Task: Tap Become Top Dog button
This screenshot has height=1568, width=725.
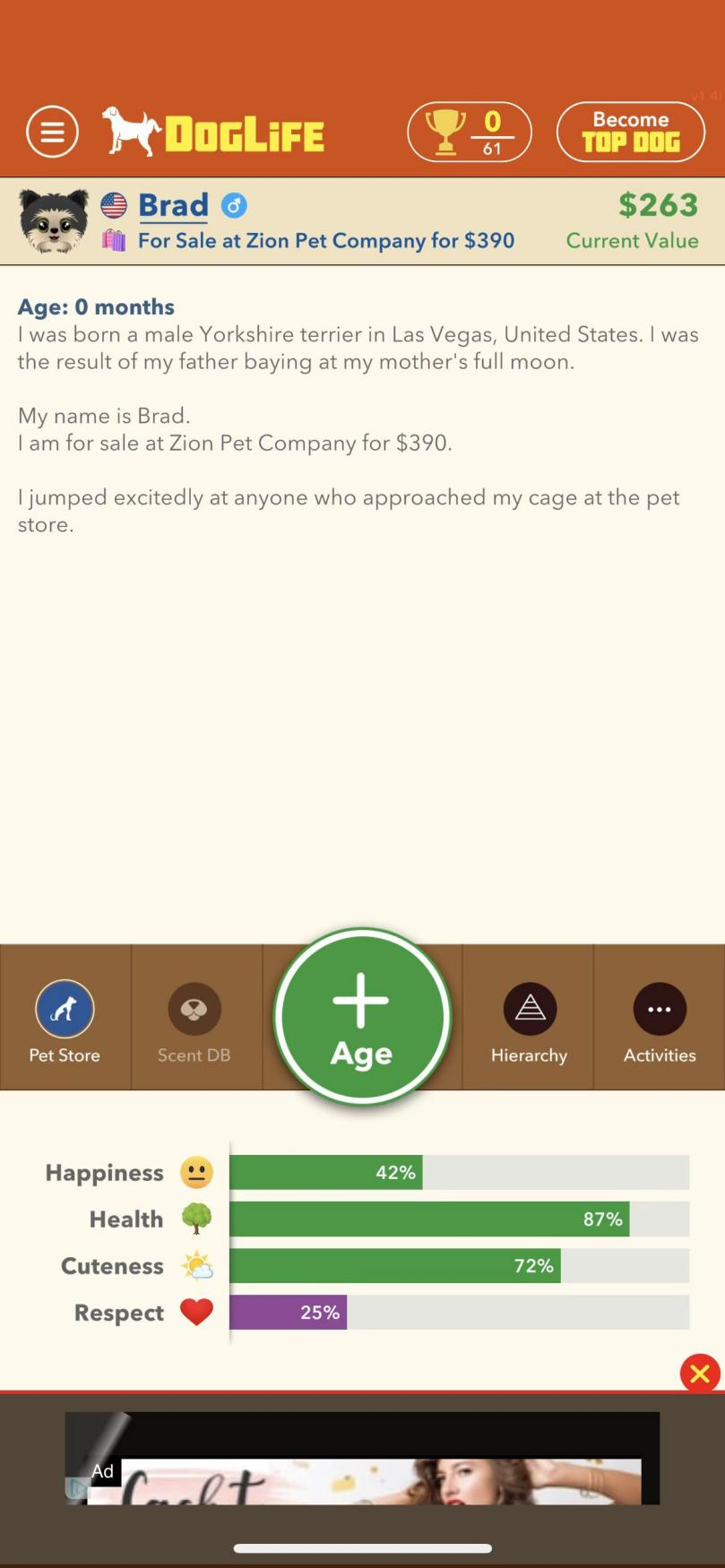Action: (630, 132)
